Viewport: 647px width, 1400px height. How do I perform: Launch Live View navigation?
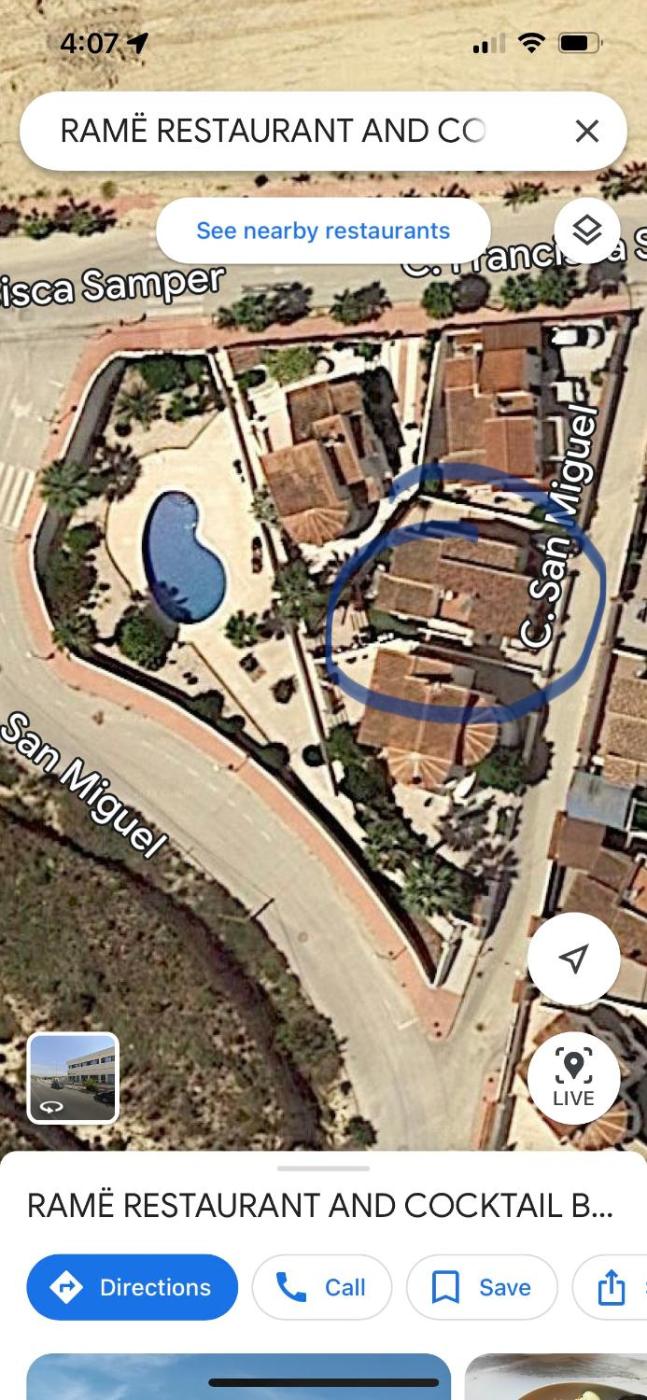(x=573, y=1077)
